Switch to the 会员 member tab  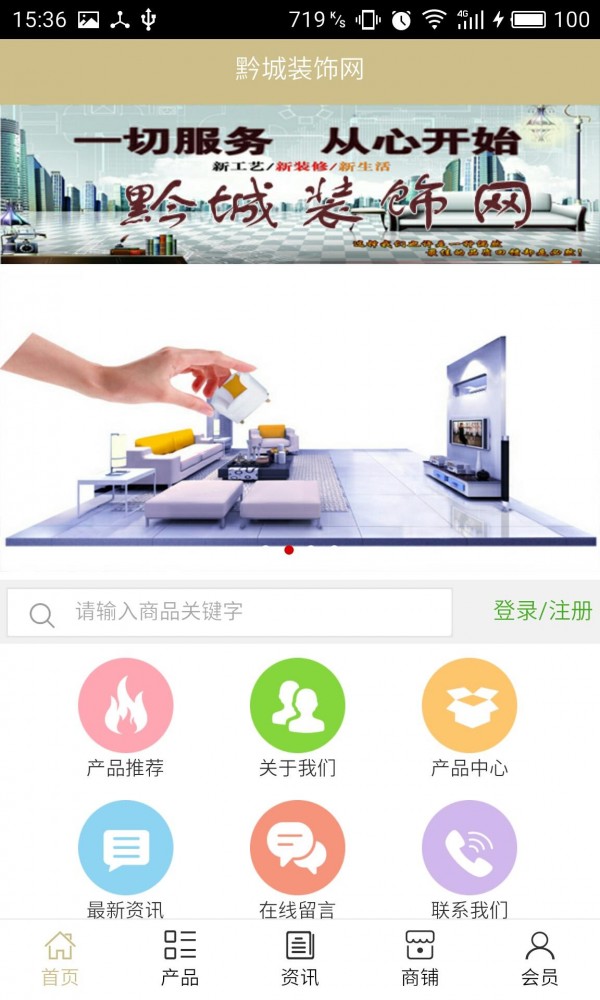coord(540,958)
